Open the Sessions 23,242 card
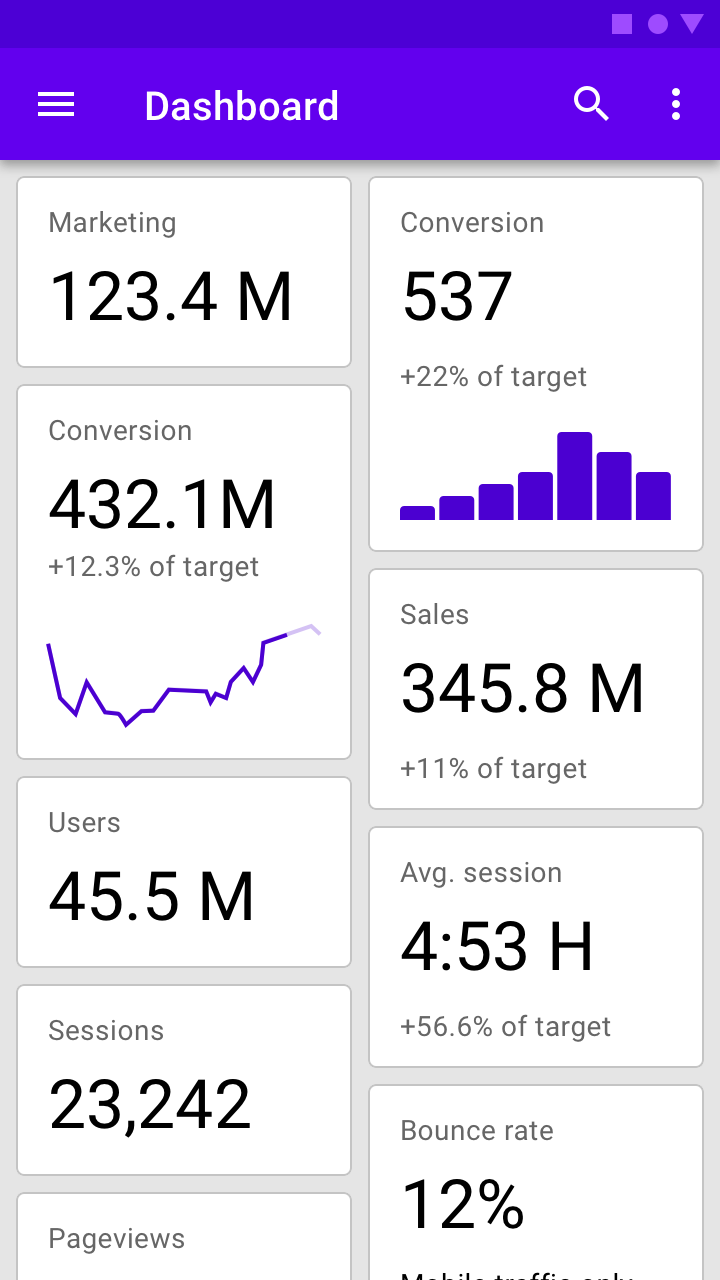 (x=184, y=1080)
